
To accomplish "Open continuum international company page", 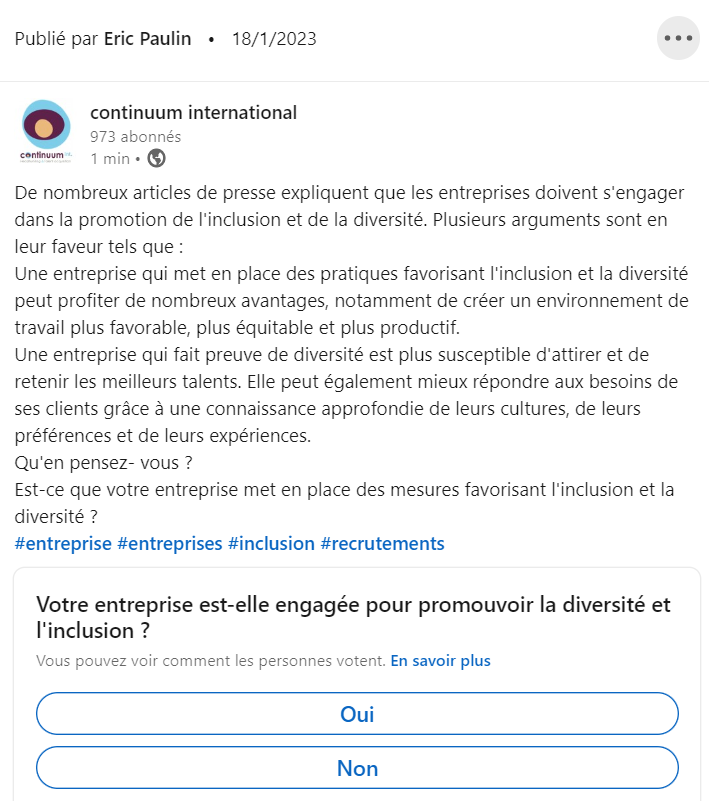I will (193, 113).
